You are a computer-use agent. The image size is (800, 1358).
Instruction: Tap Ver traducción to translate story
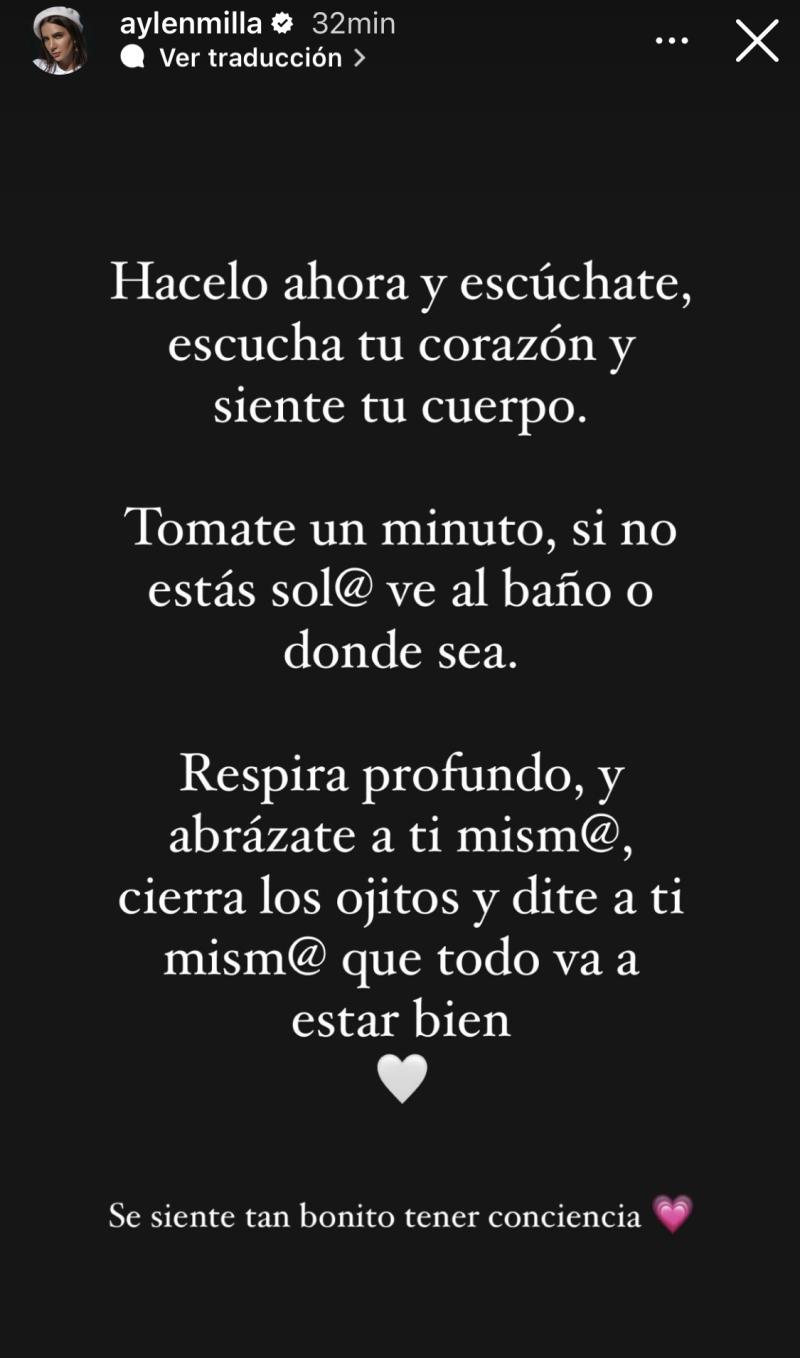(x=250, y=58)
